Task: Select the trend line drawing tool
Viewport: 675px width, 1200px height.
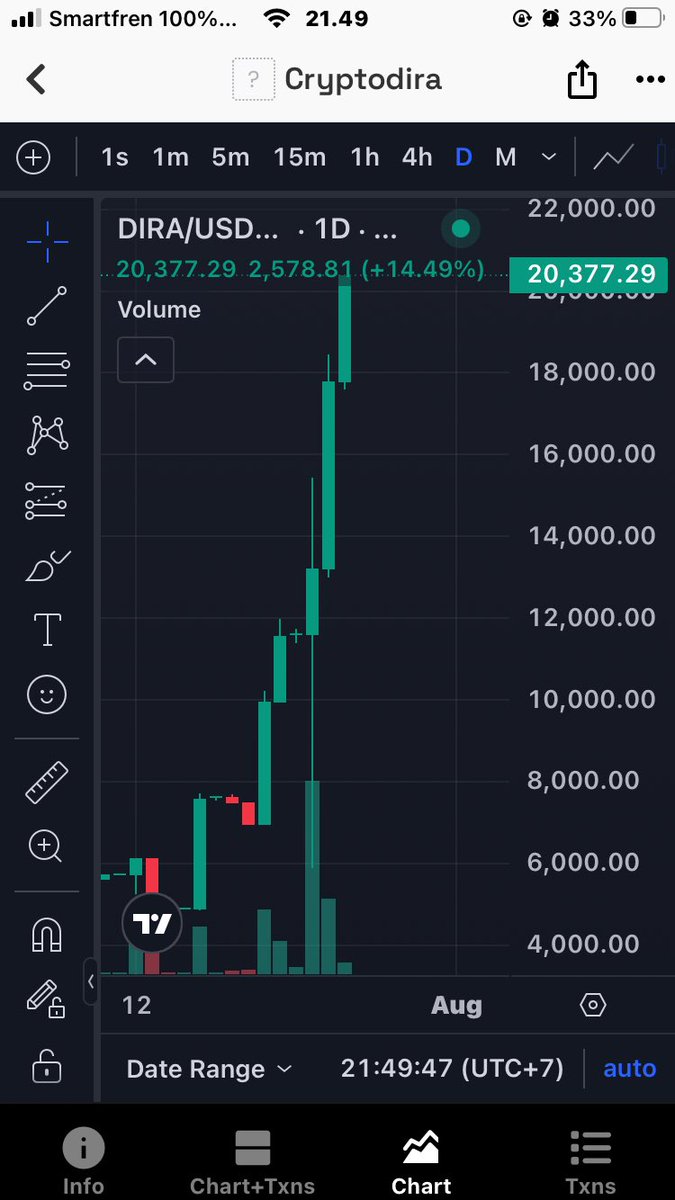Action: click(x=46, y=306)
